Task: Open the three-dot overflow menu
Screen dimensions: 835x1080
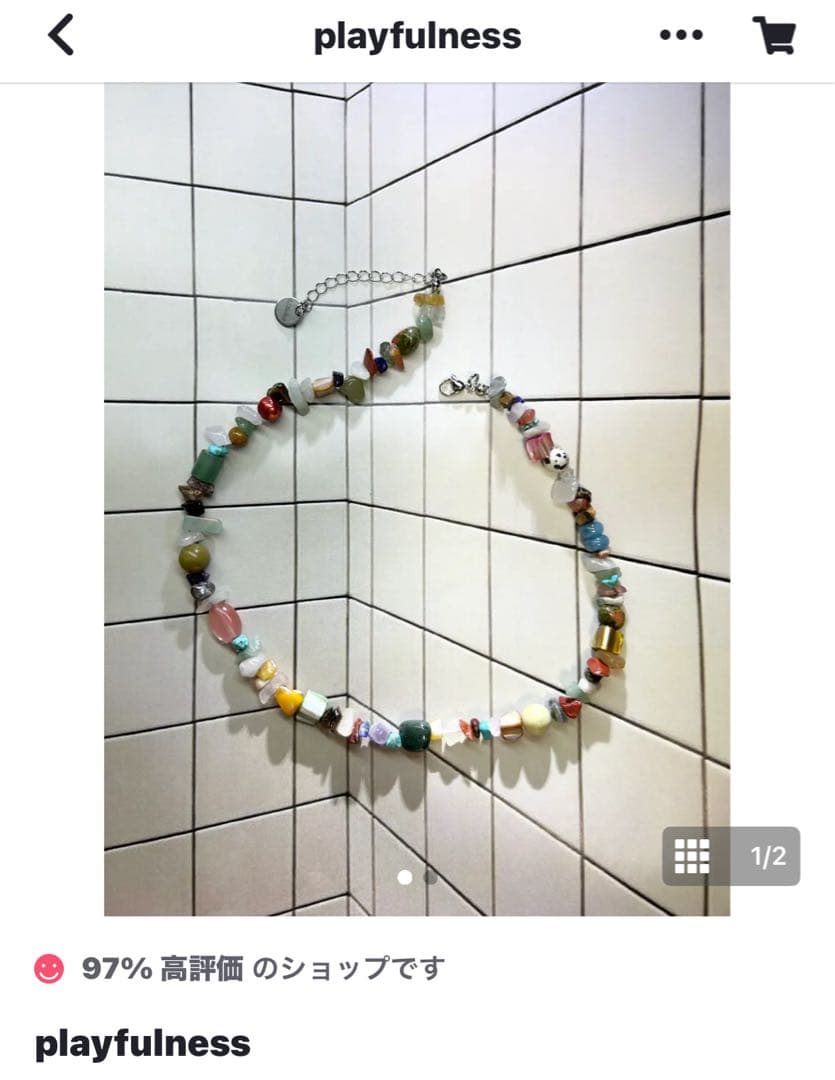Action: pos(681,36)
